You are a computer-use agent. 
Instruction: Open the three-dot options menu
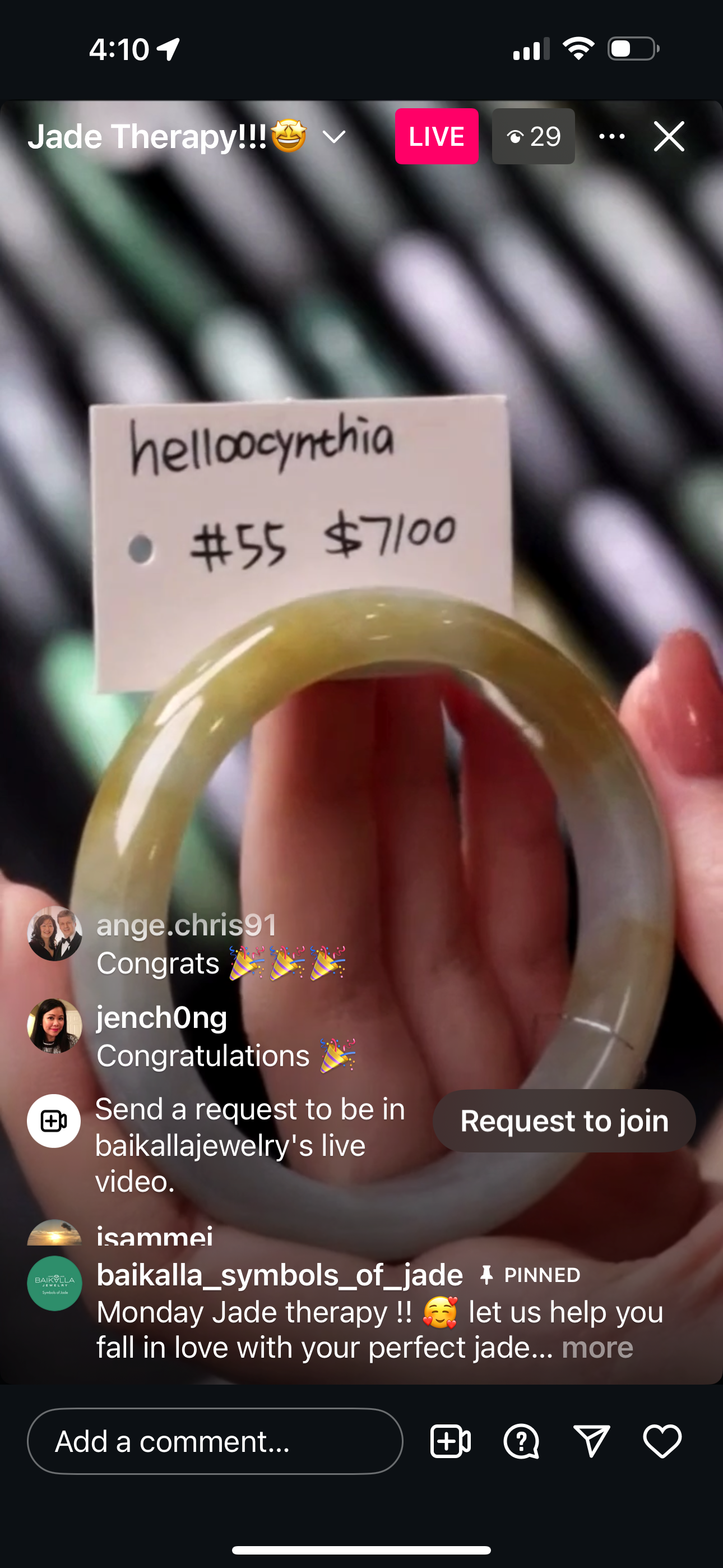[611, 136]
